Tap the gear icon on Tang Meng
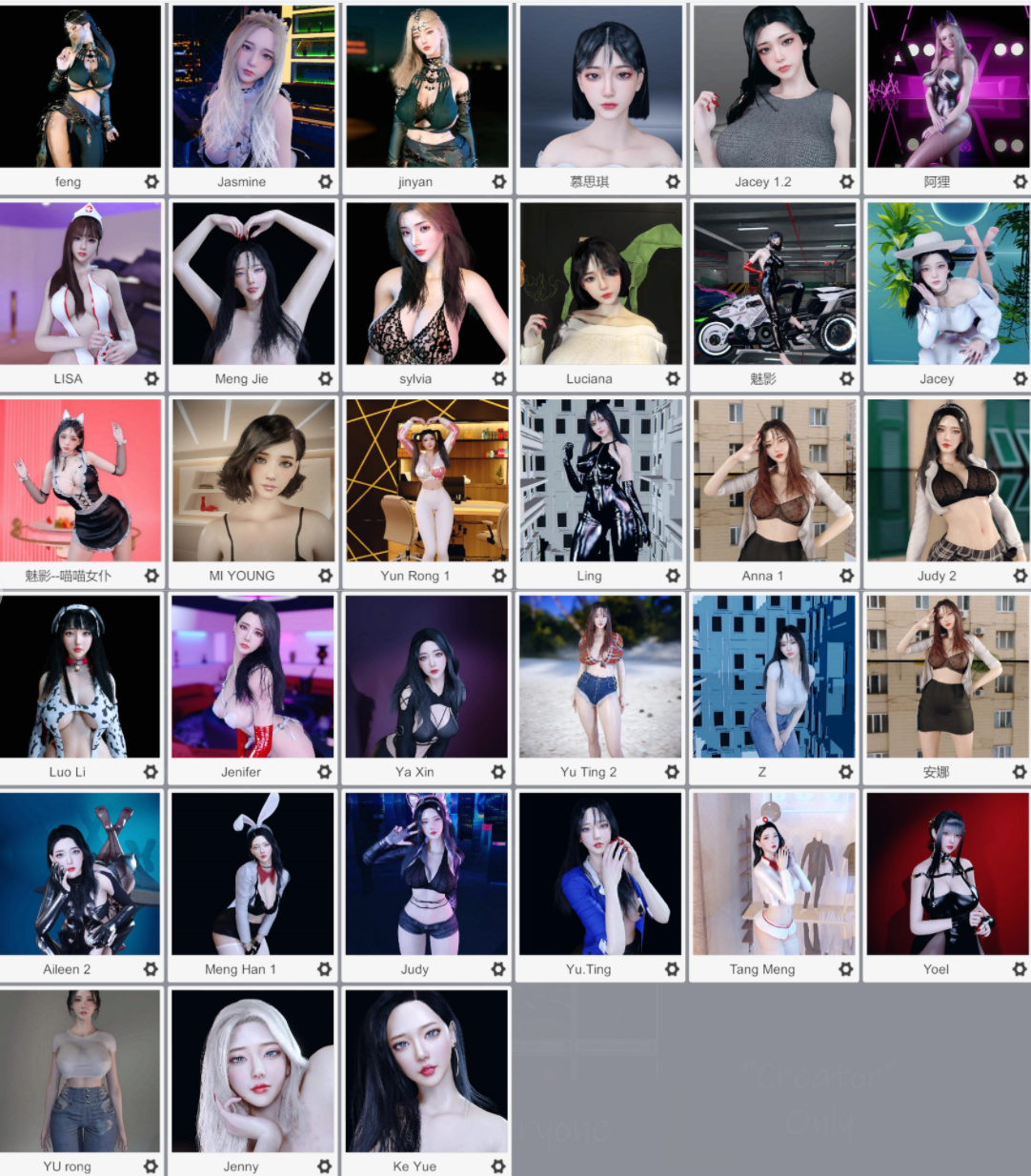The height and width of the screenshot is (1176, 1031). [x=845, y=969]
